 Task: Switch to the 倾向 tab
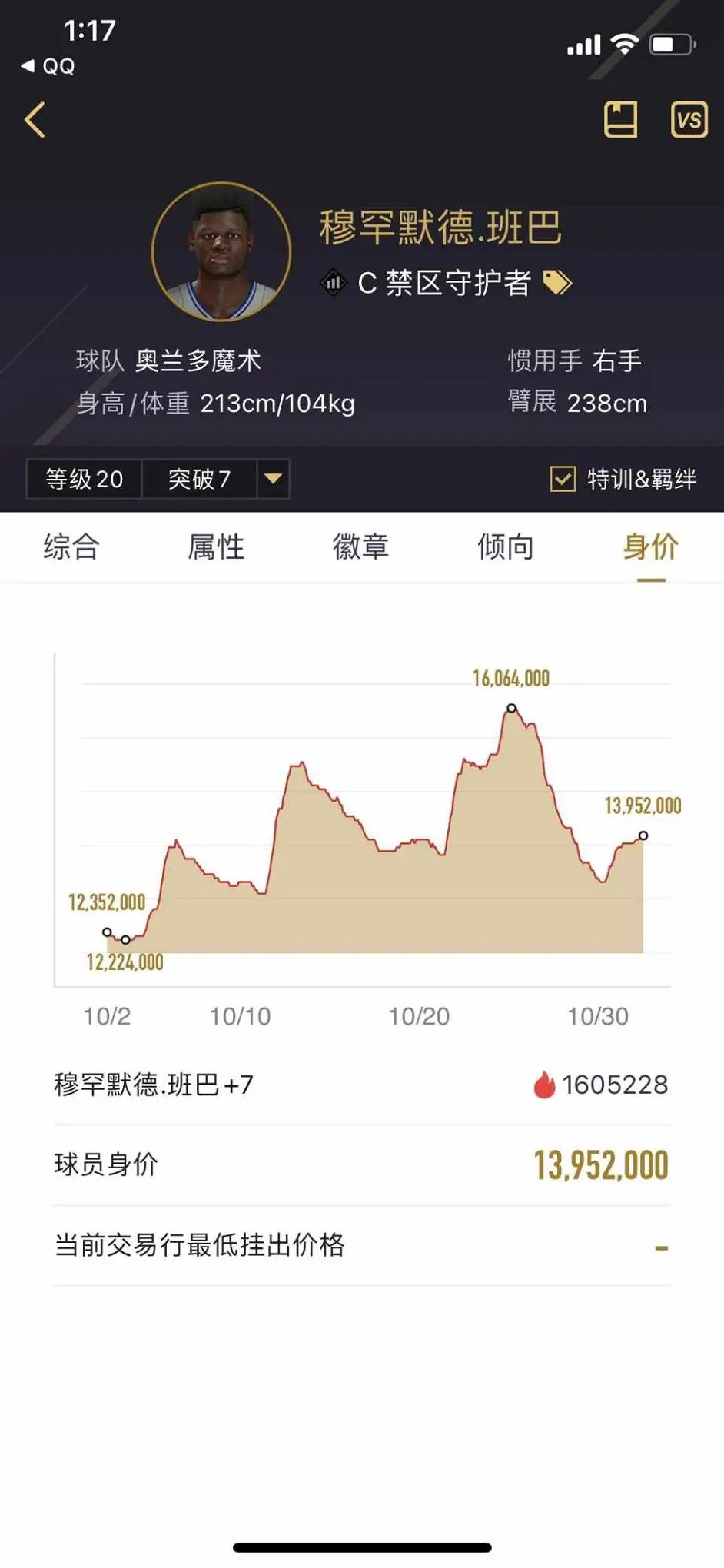click(505, 547)
